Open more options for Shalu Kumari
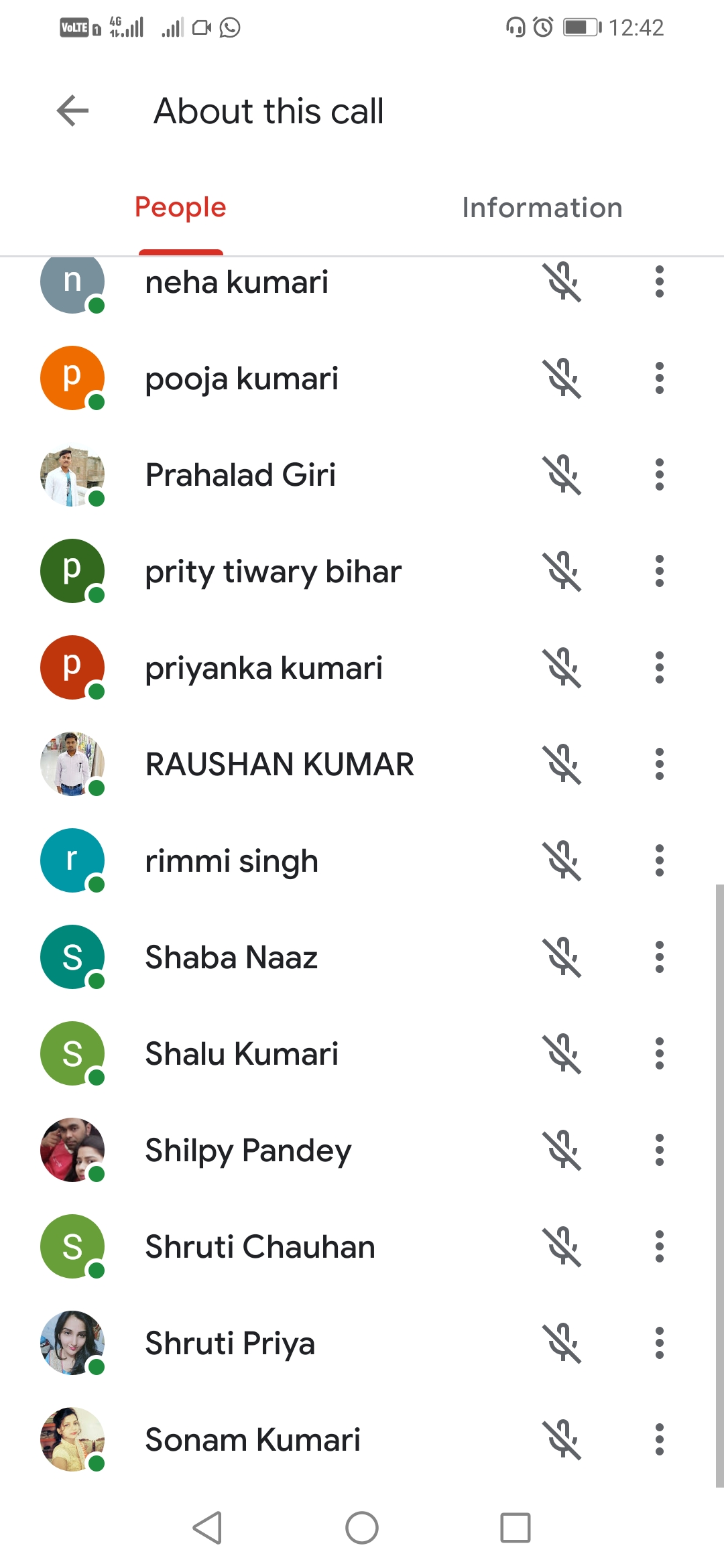 coord(659,1054)
